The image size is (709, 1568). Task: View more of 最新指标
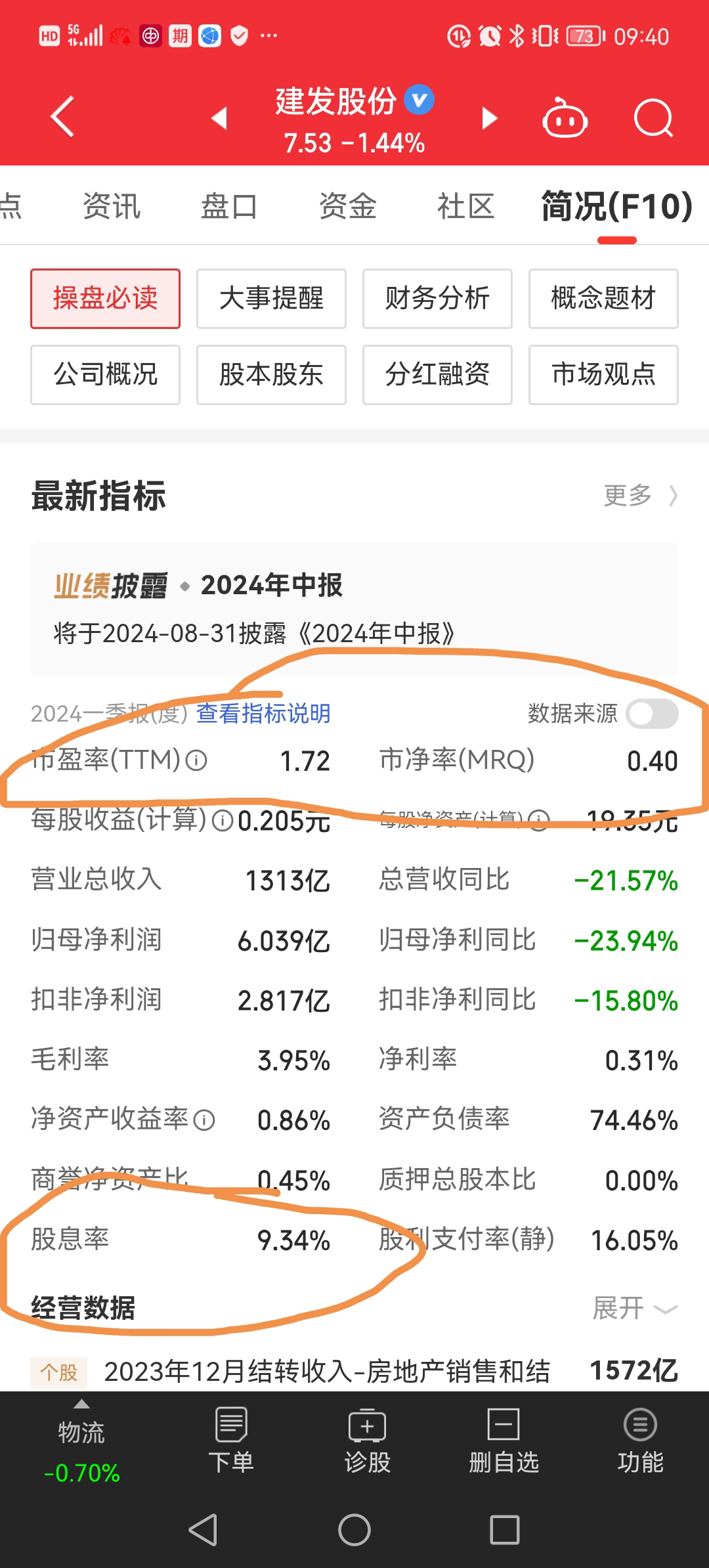click(639, 496)
